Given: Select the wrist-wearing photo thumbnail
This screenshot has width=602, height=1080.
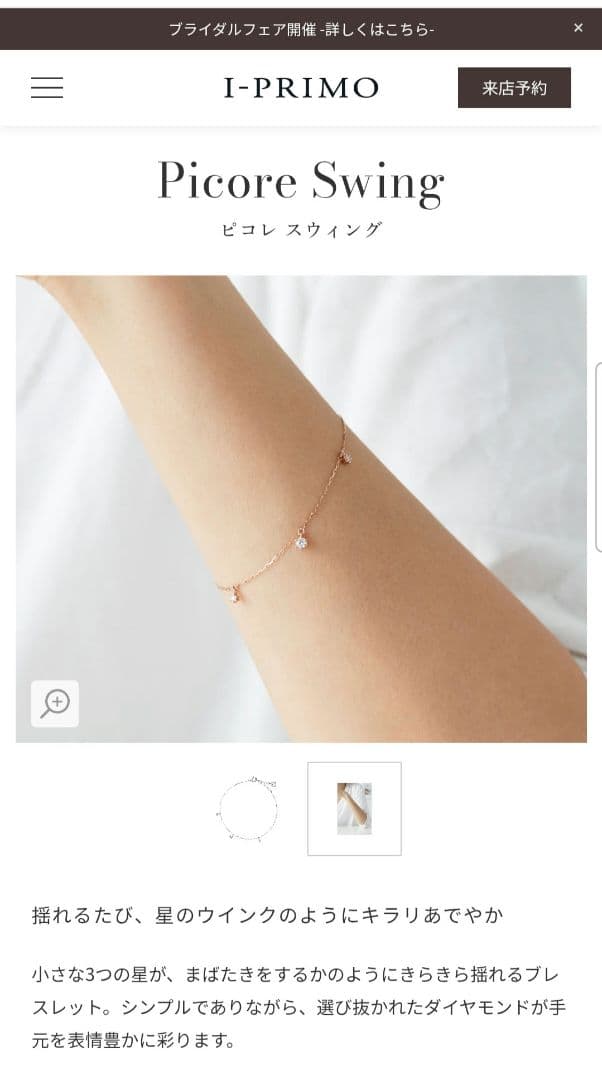Looking at the screenshot, I should click(x=354, y=808).
